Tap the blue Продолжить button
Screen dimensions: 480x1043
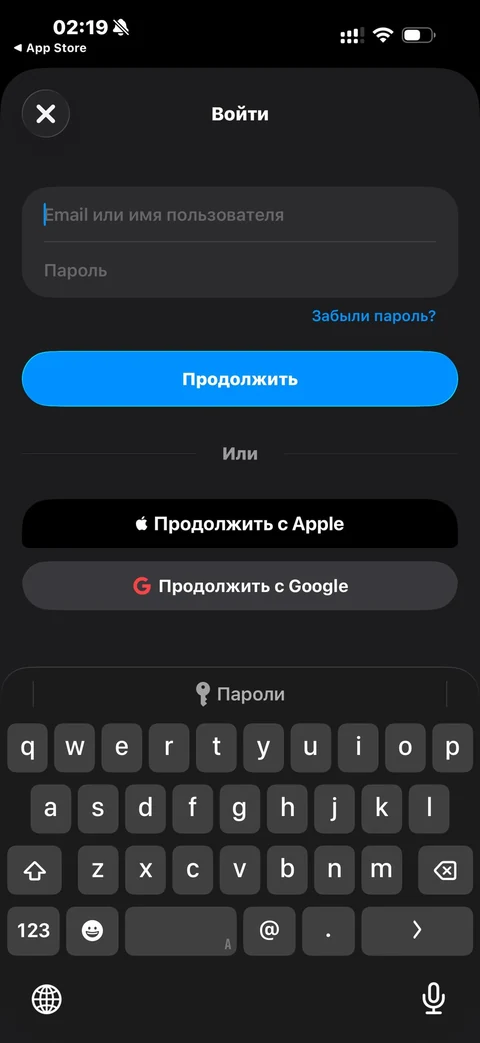[x=240, y=379]
